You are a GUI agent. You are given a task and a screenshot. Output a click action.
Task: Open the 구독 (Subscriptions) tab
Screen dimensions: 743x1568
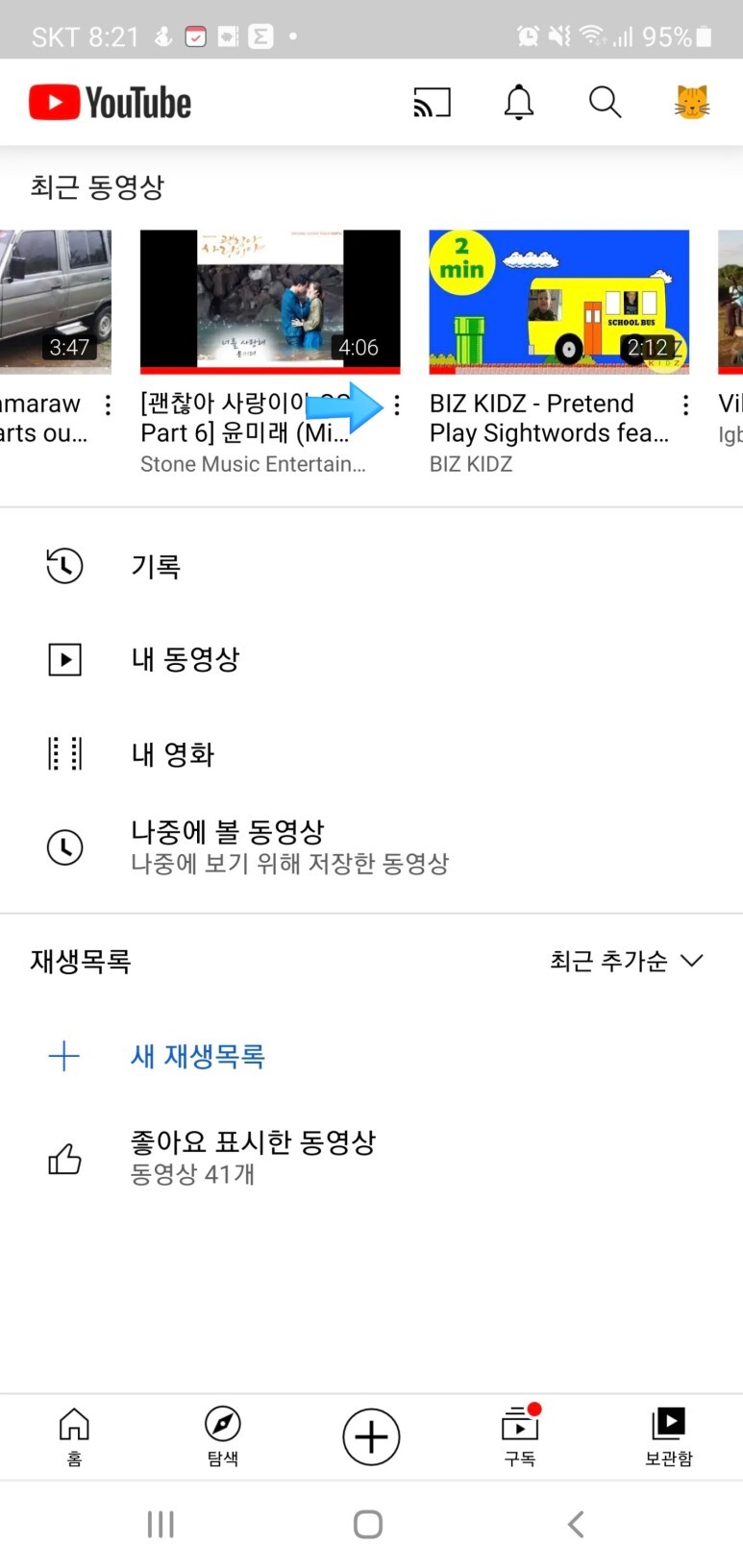(519, 1435)
